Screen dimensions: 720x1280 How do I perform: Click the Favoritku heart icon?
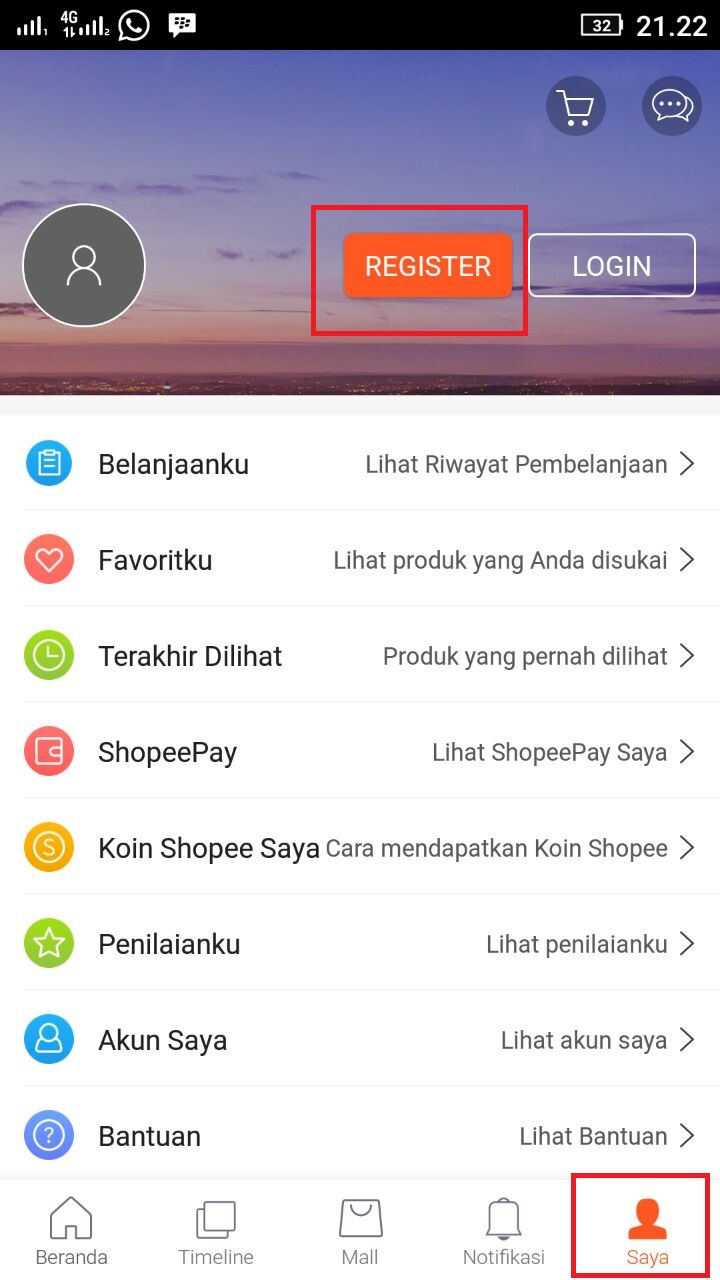48,559
